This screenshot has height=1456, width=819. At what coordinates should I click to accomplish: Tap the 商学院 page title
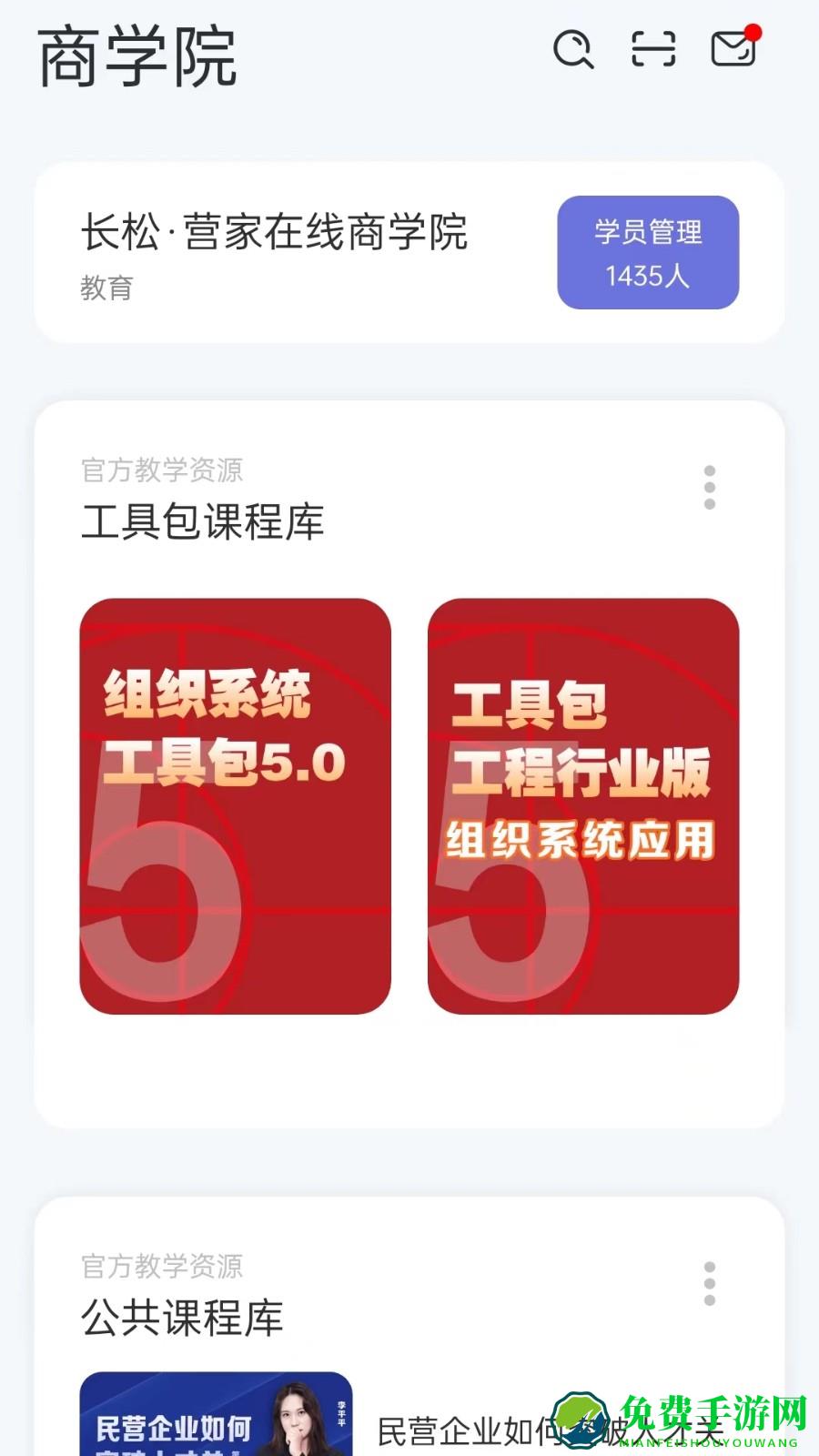pyautogui.click(x=136, y=53)
